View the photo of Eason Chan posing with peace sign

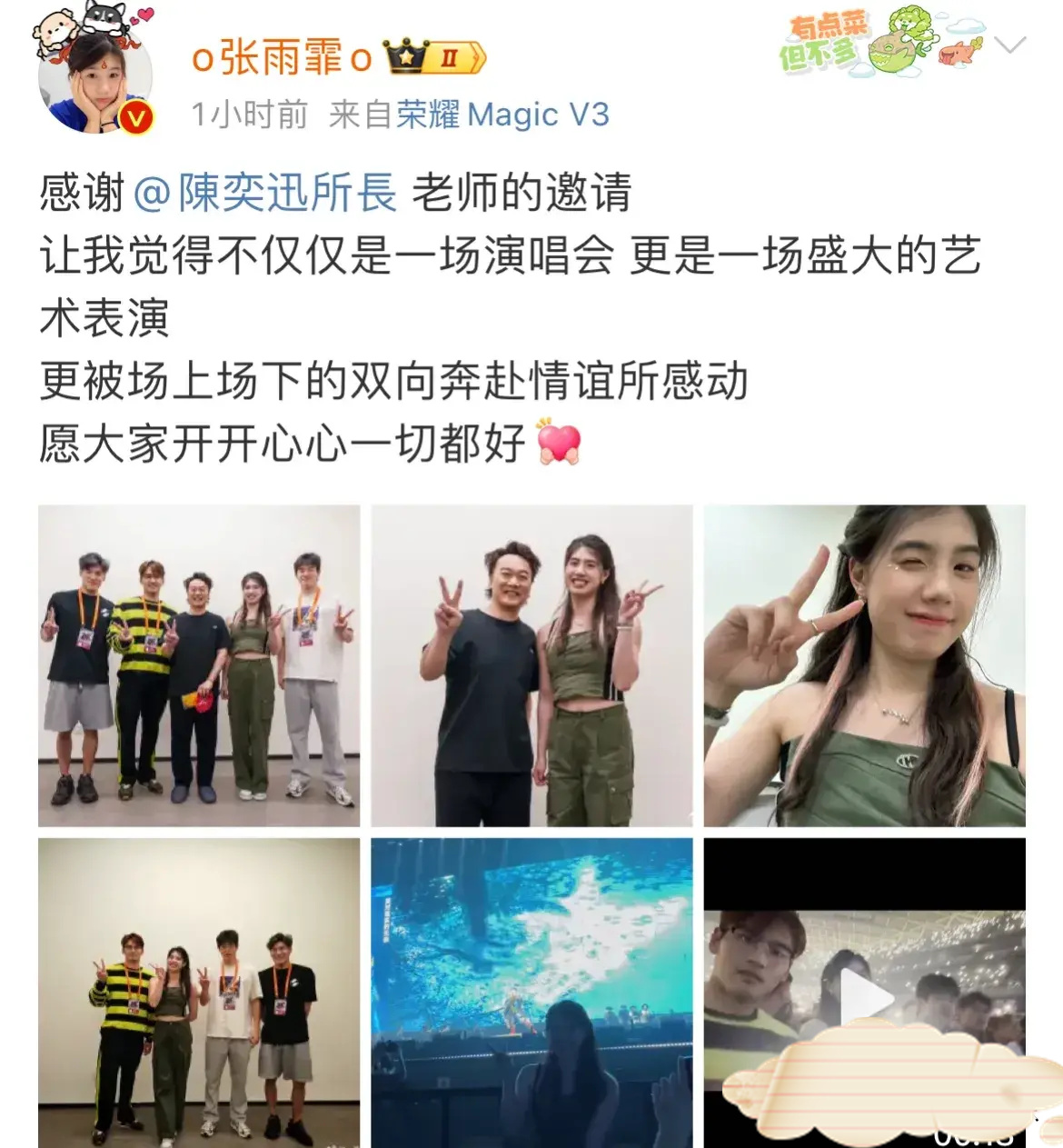[534, 664]
